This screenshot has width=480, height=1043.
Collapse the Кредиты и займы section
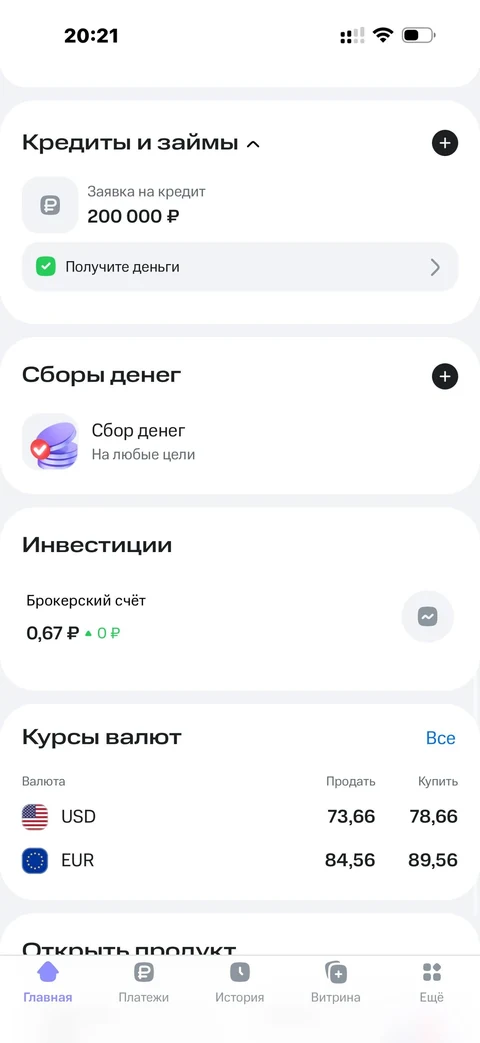click(253, 144)
